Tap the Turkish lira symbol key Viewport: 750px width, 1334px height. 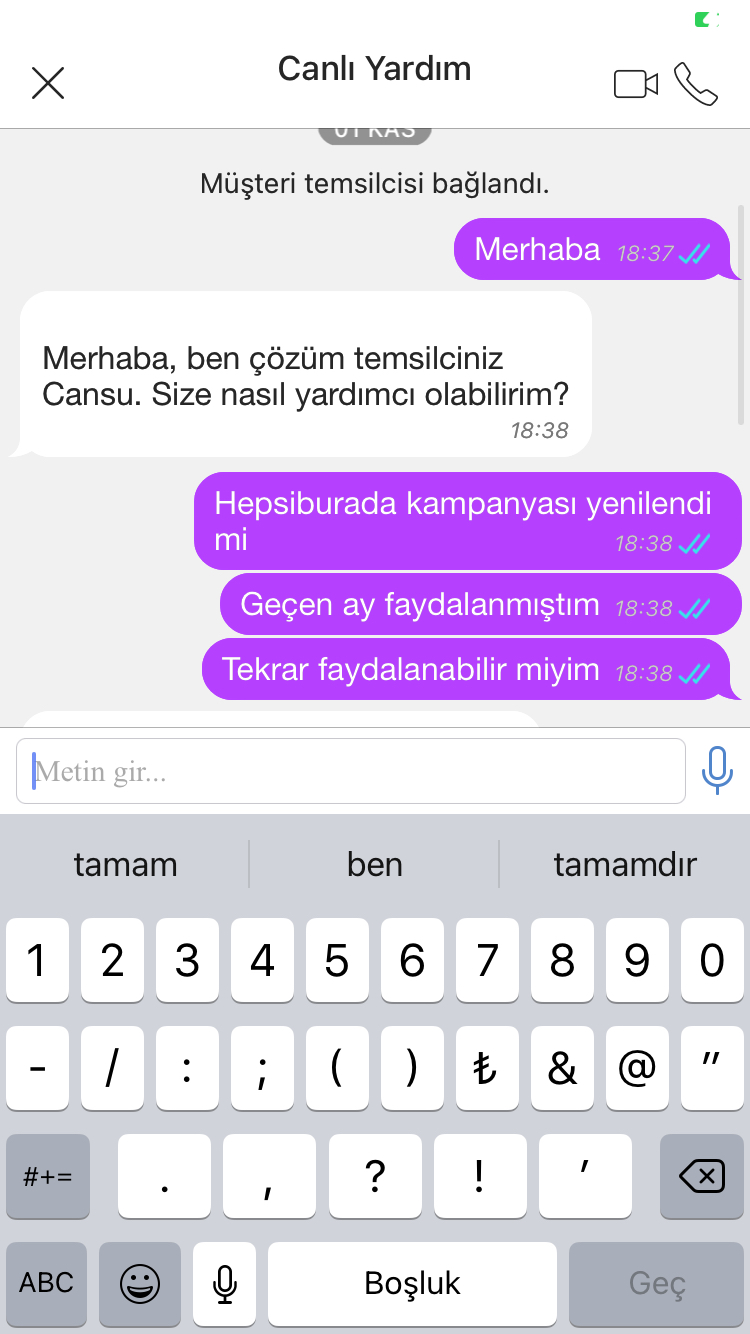487,1068
